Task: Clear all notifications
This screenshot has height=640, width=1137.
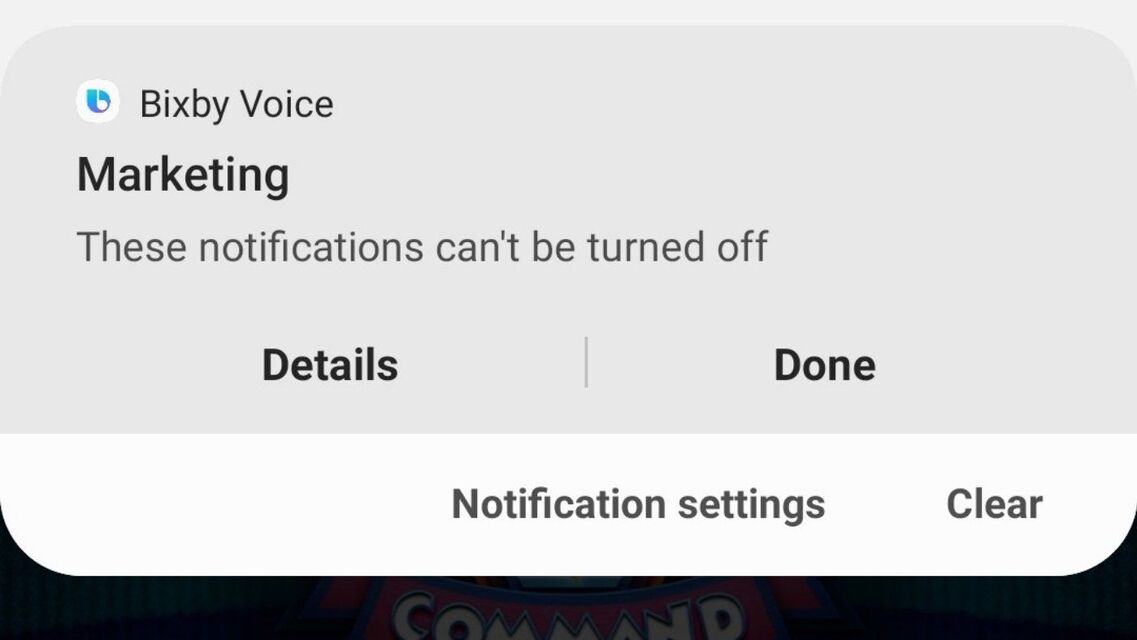Action: click(994, 504)
